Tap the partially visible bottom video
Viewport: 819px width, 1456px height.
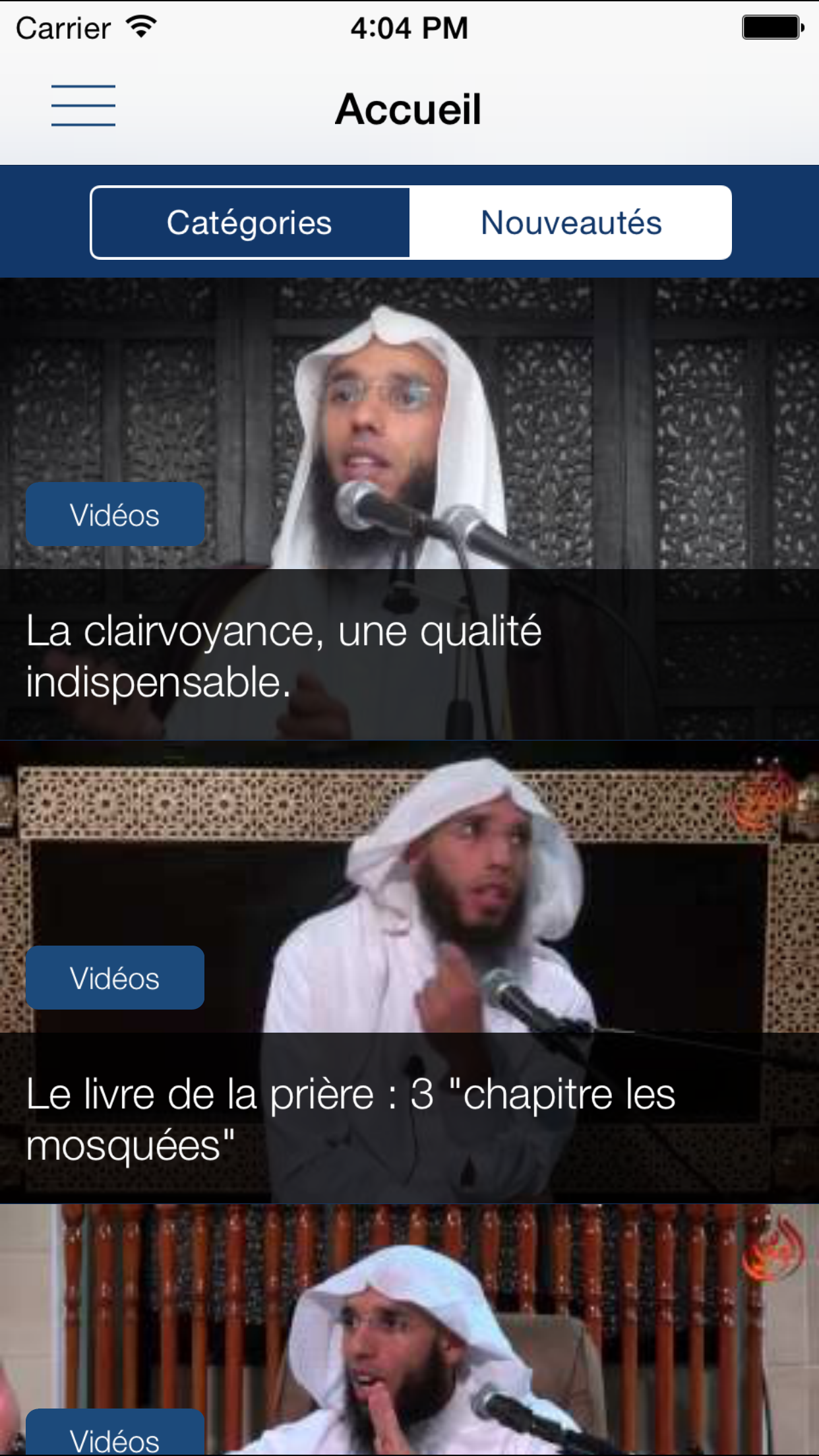tap(409, 1319)
